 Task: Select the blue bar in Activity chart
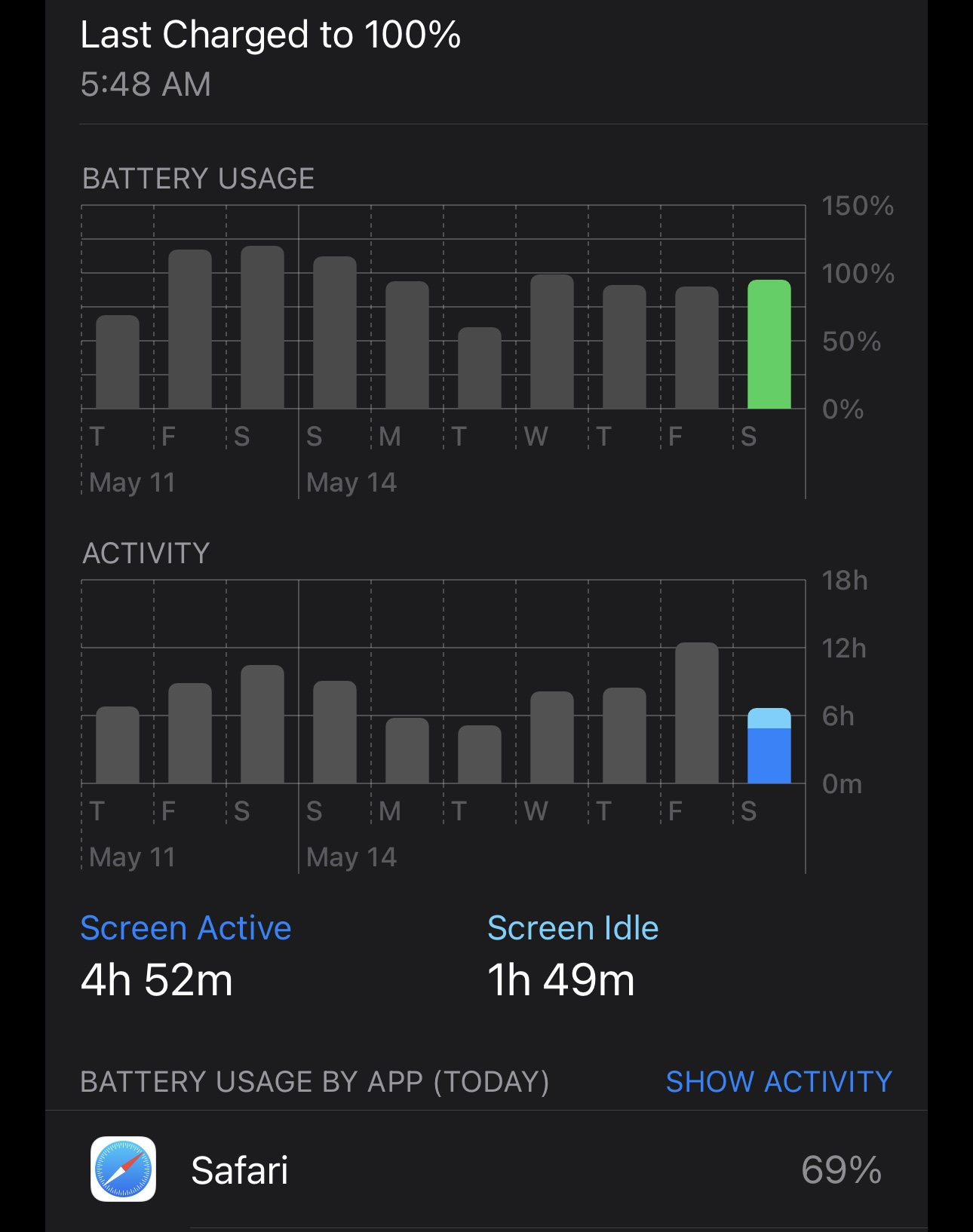point(769,746)
